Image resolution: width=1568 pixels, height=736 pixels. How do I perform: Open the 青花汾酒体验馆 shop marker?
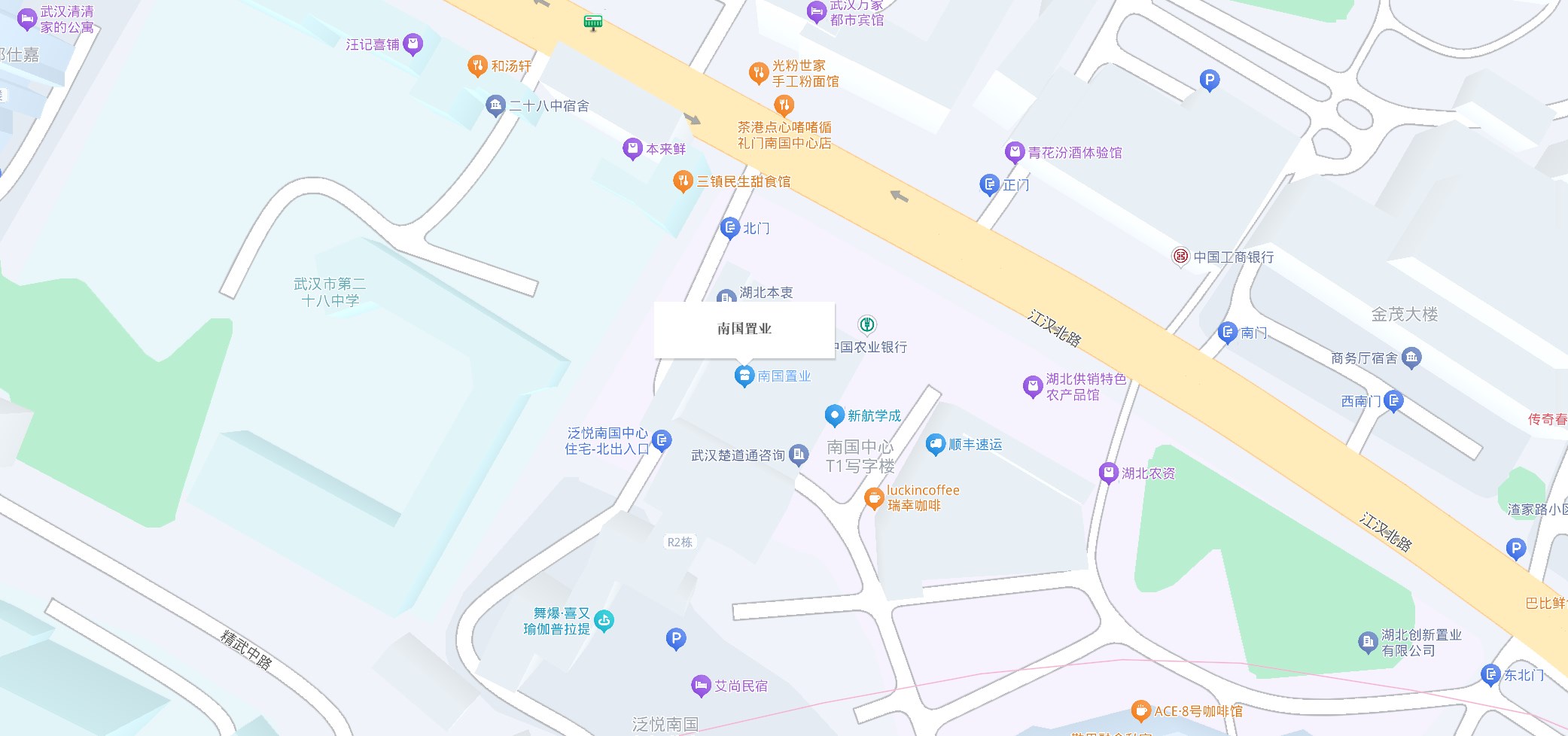1015,153
